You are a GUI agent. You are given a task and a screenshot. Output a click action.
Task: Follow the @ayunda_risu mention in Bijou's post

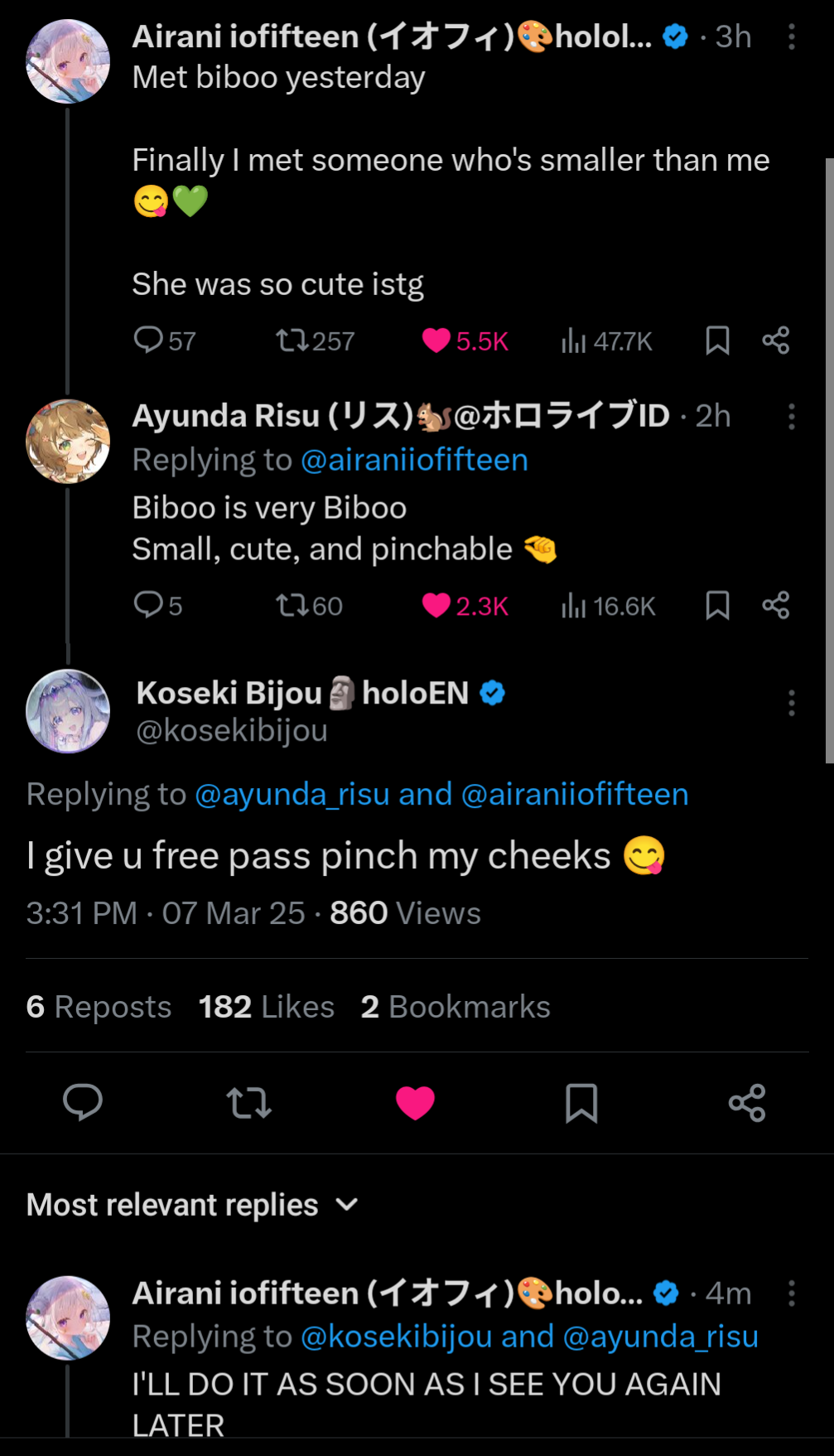(292, 795)
